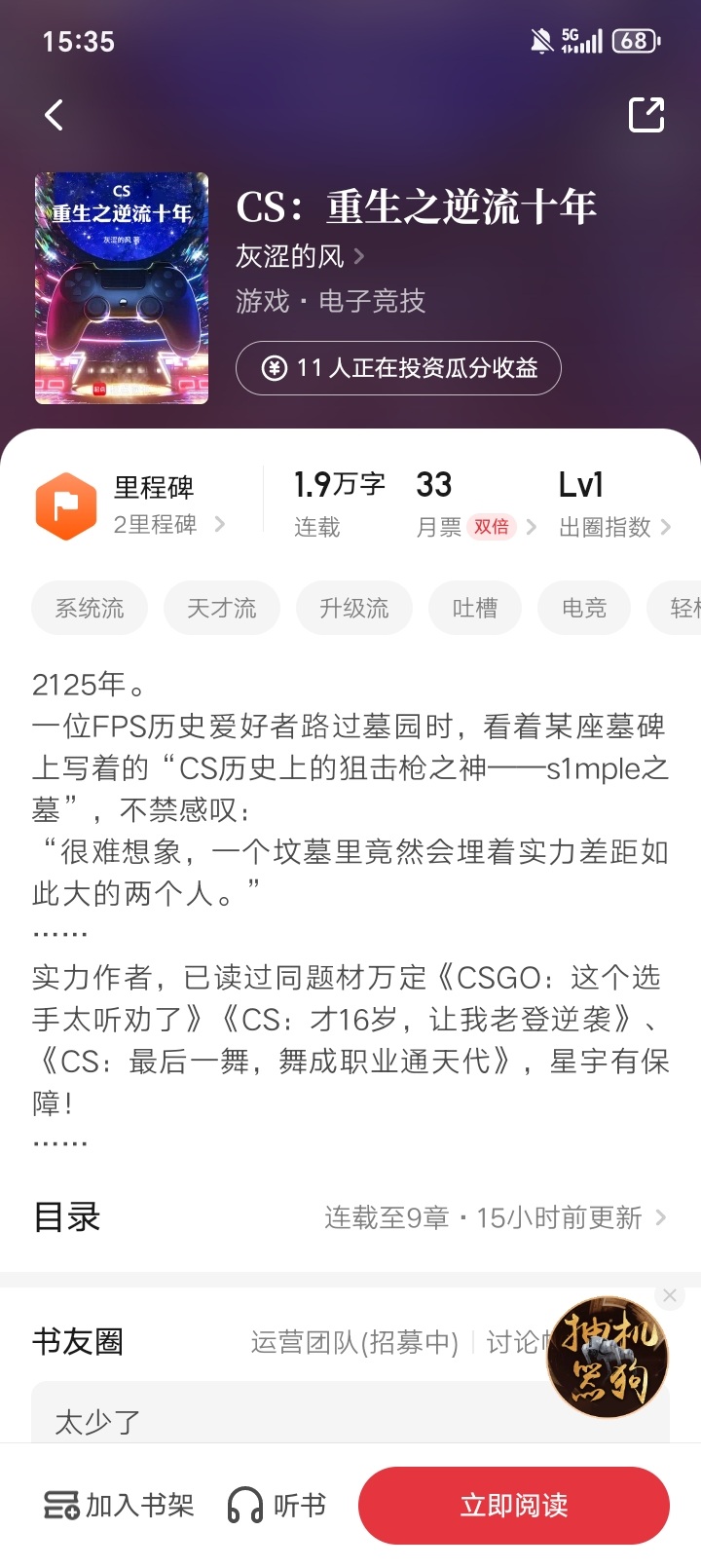Go back using the arrow

coord(55,115)
